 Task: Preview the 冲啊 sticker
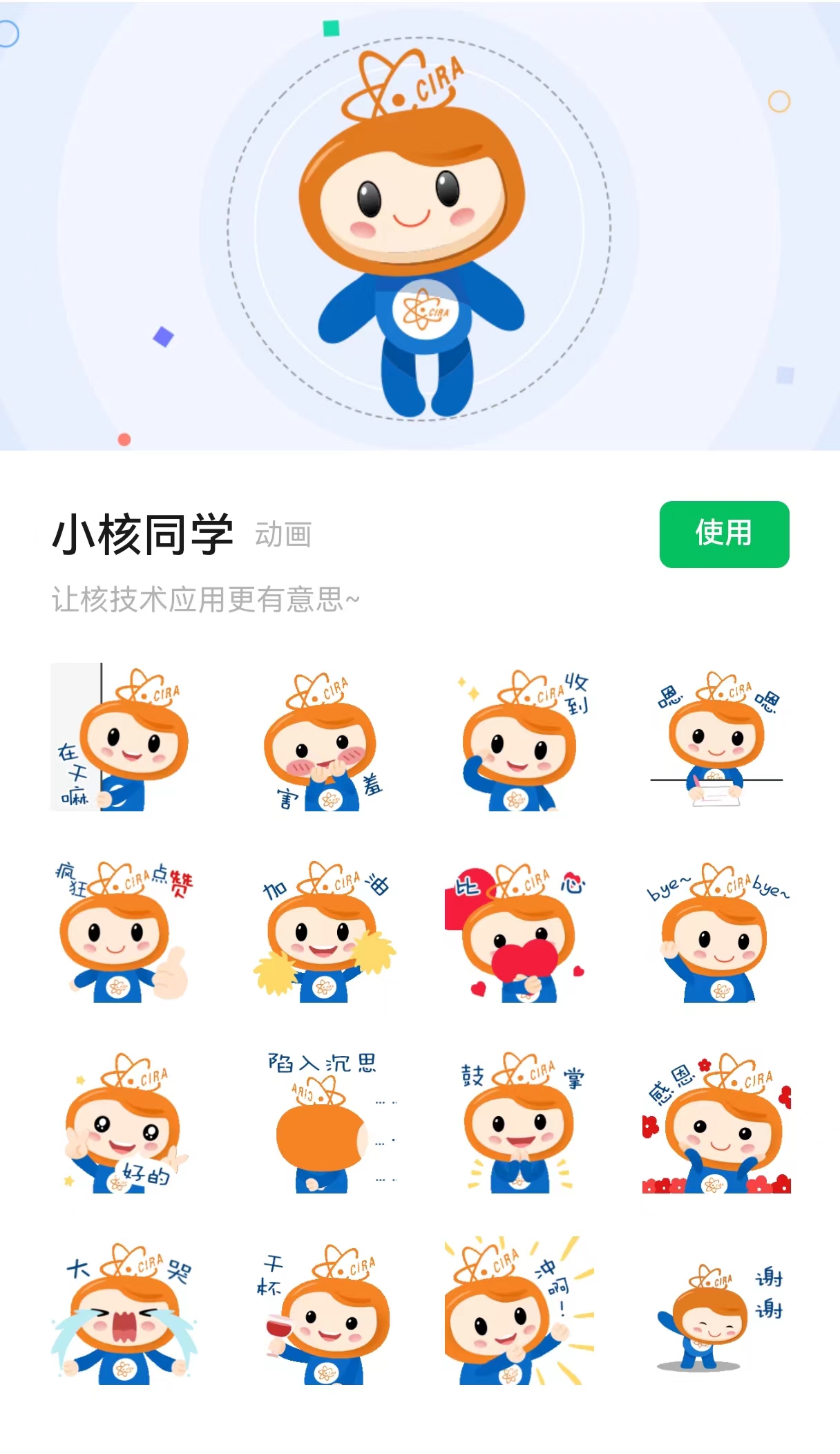pyautogui.click(x=520, y=1311)
